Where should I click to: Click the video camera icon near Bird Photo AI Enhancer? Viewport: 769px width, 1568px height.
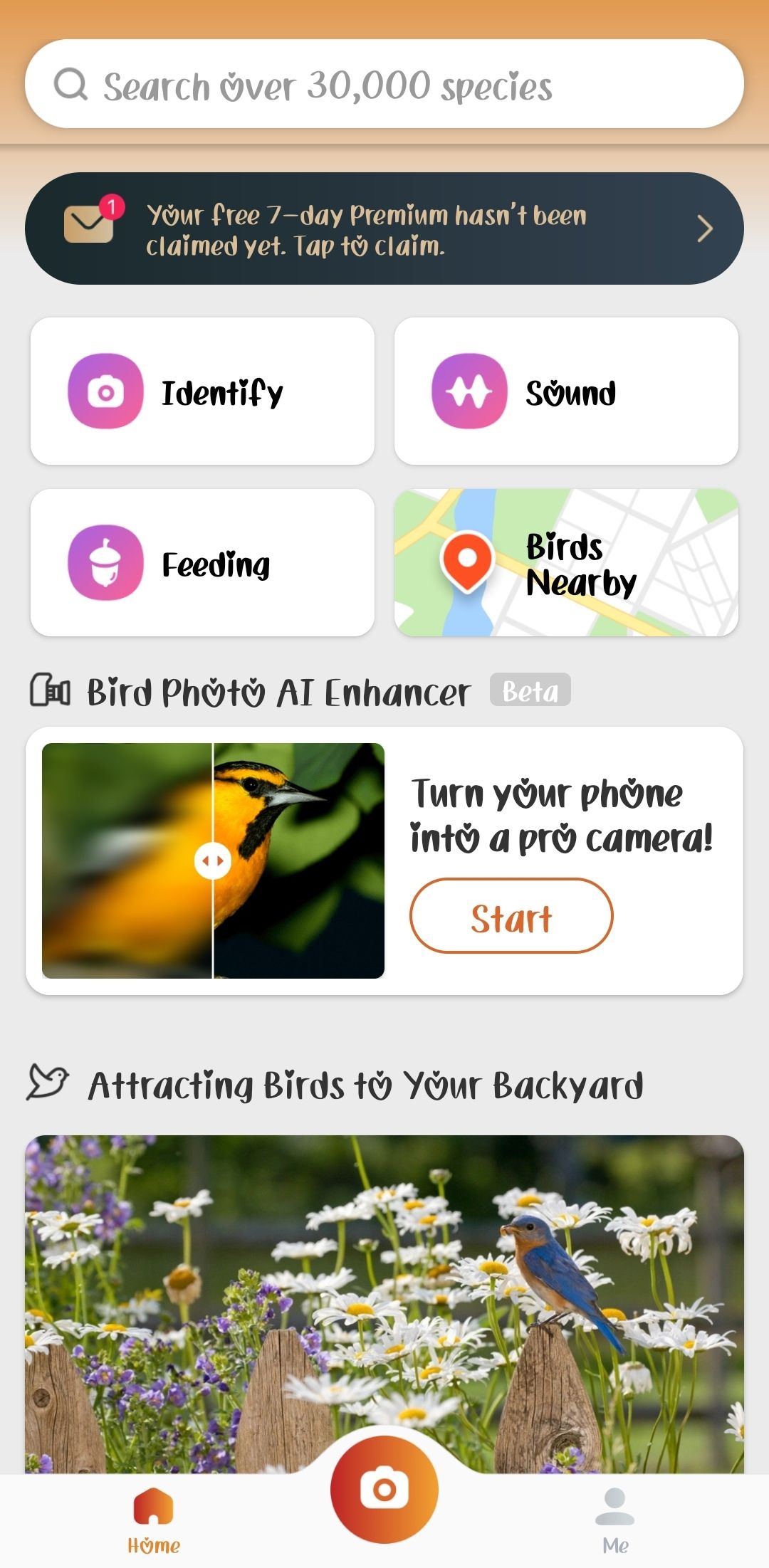coord(51,689)
